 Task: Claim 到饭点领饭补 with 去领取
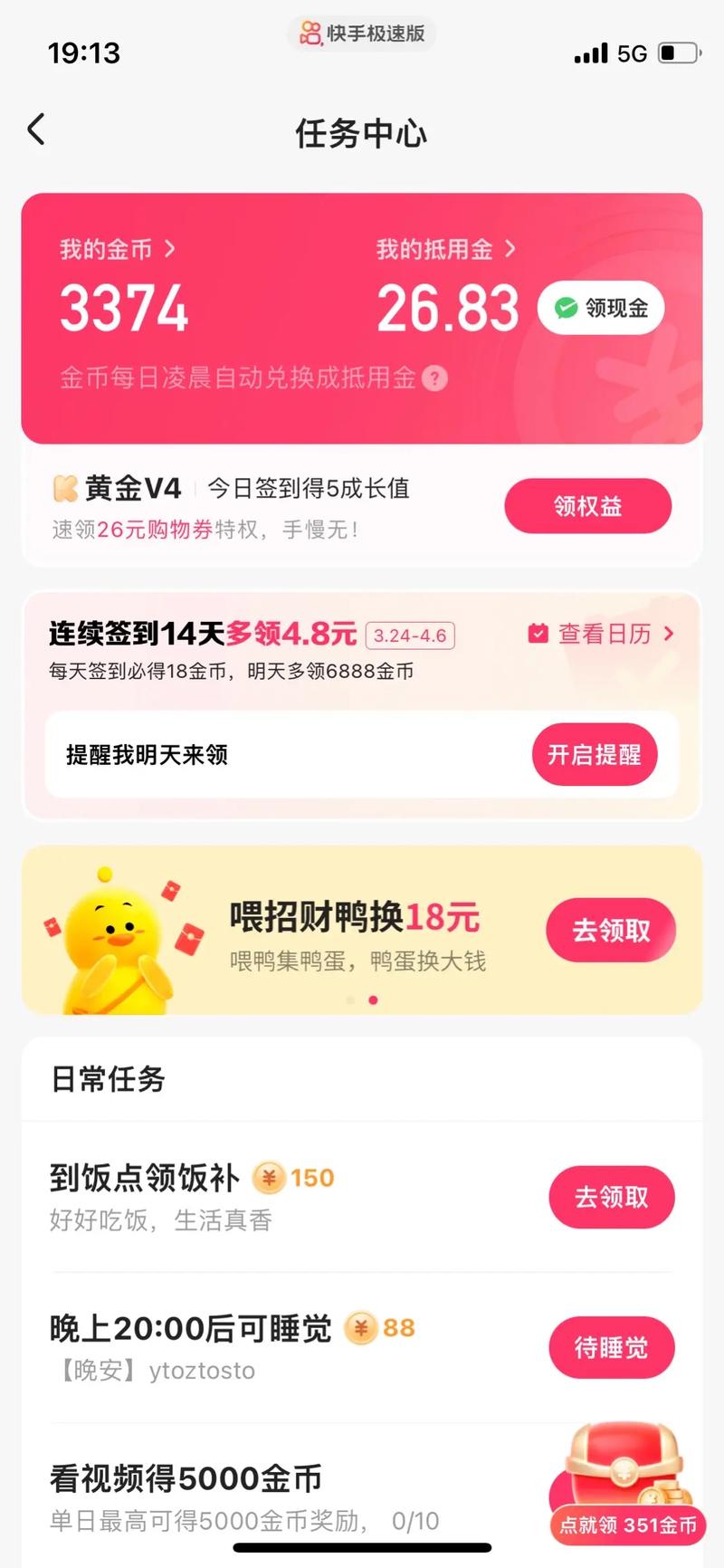[x=611, y=1197]
